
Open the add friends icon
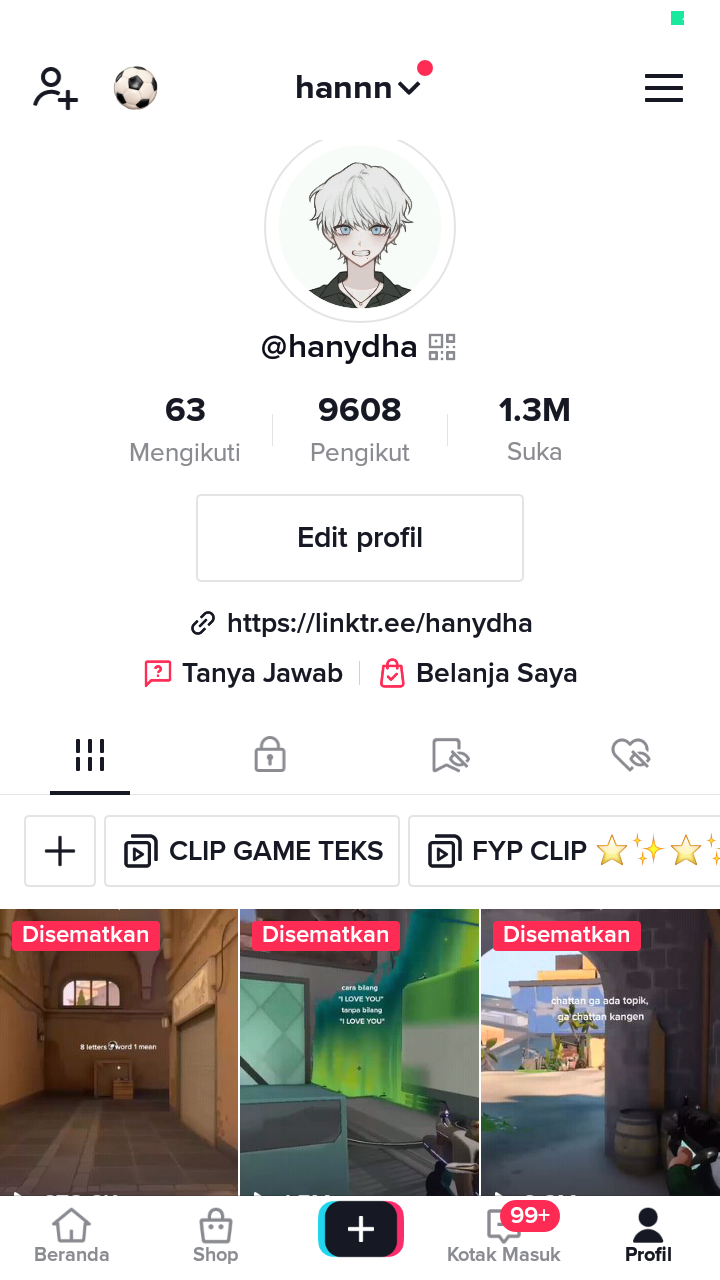(55, 88)
